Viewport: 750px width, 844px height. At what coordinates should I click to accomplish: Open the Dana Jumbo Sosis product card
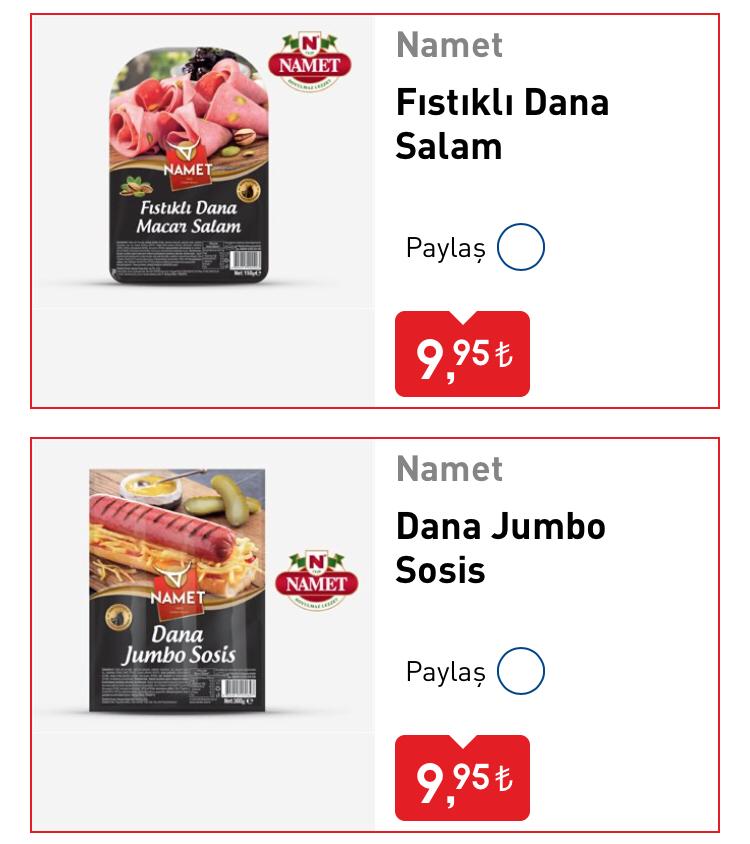500,548
